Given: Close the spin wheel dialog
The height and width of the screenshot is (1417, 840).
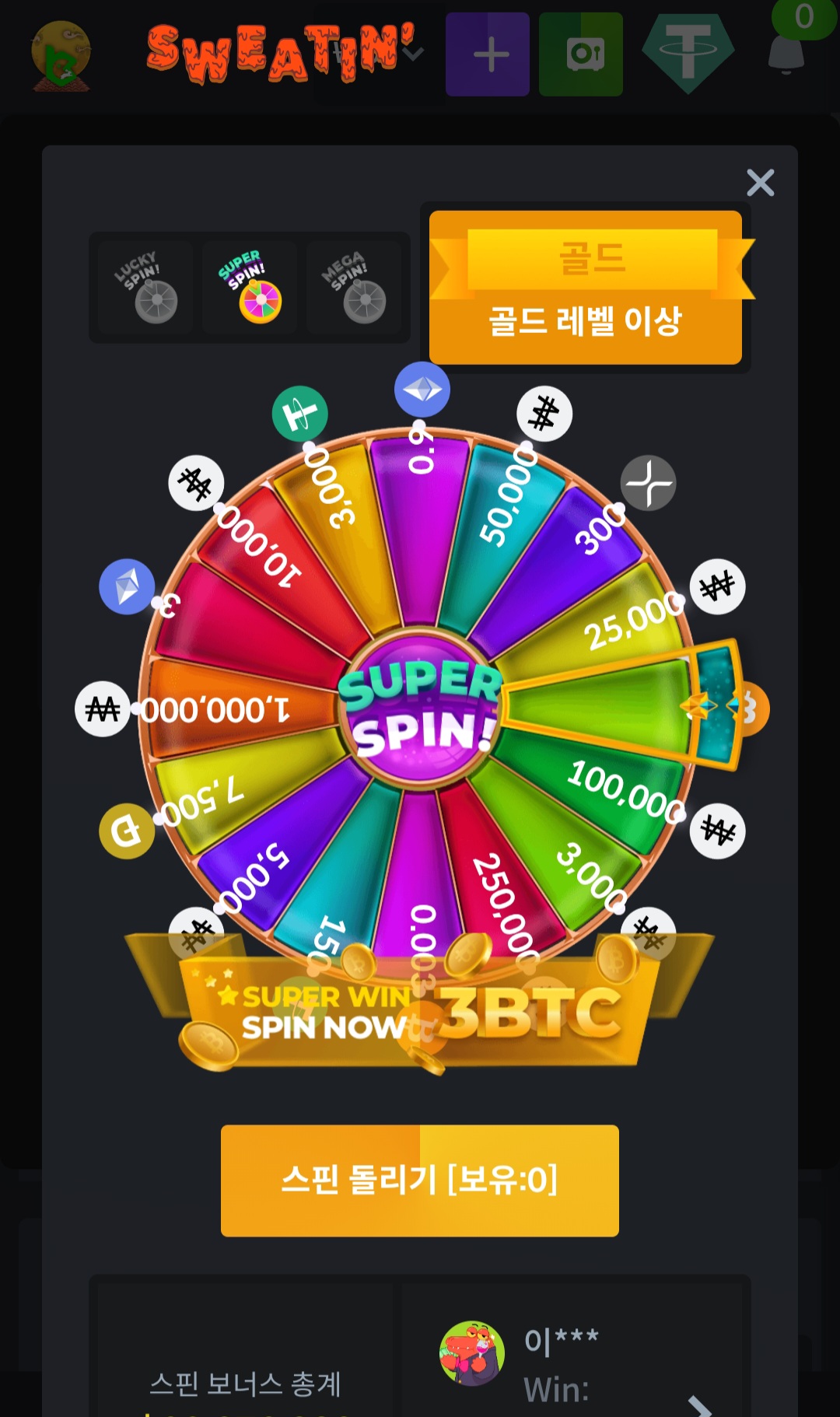Looking at the screenshot, I should 760,183.
